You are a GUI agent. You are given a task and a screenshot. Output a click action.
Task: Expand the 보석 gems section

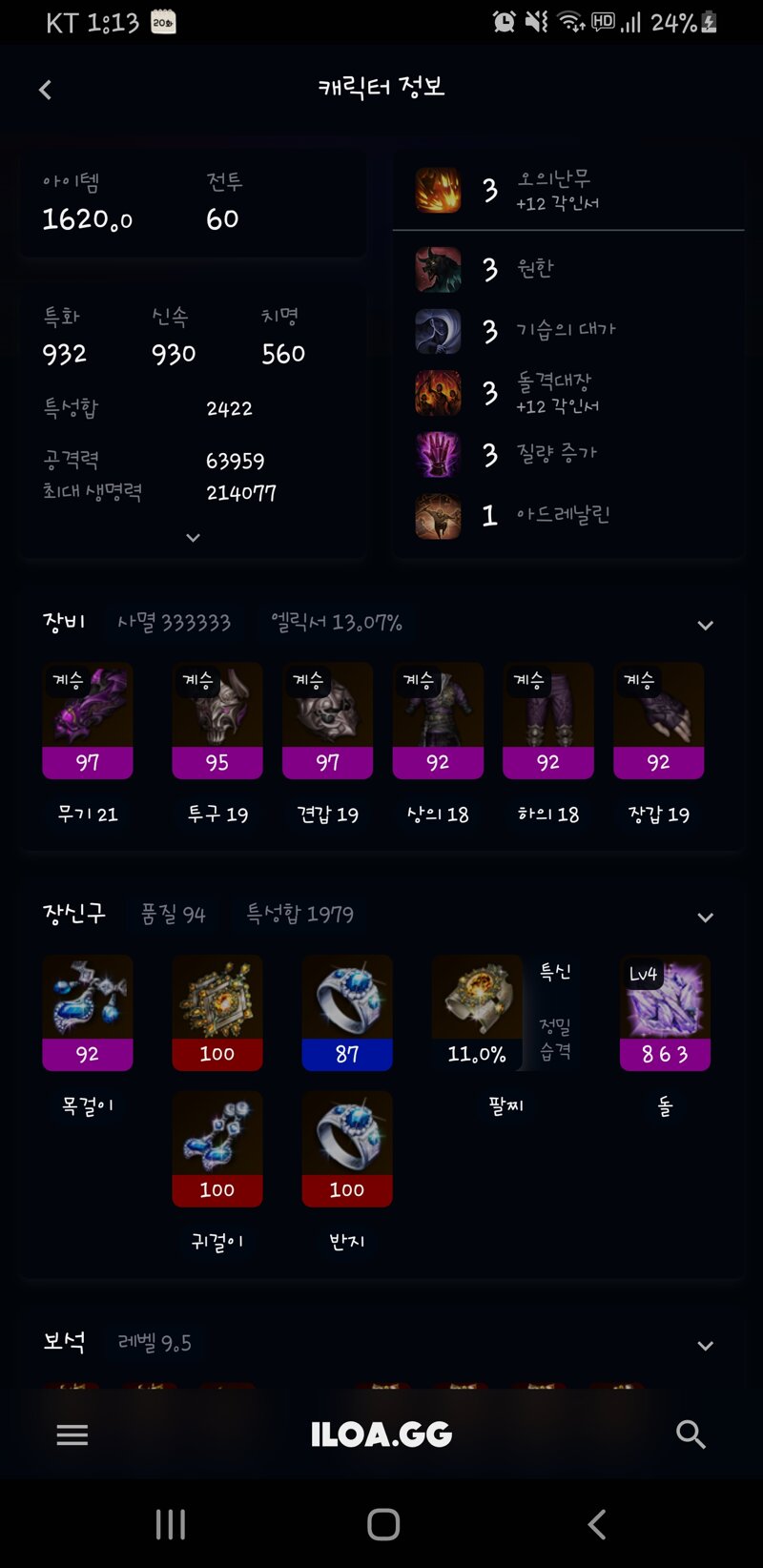[x=705, y=1346]
